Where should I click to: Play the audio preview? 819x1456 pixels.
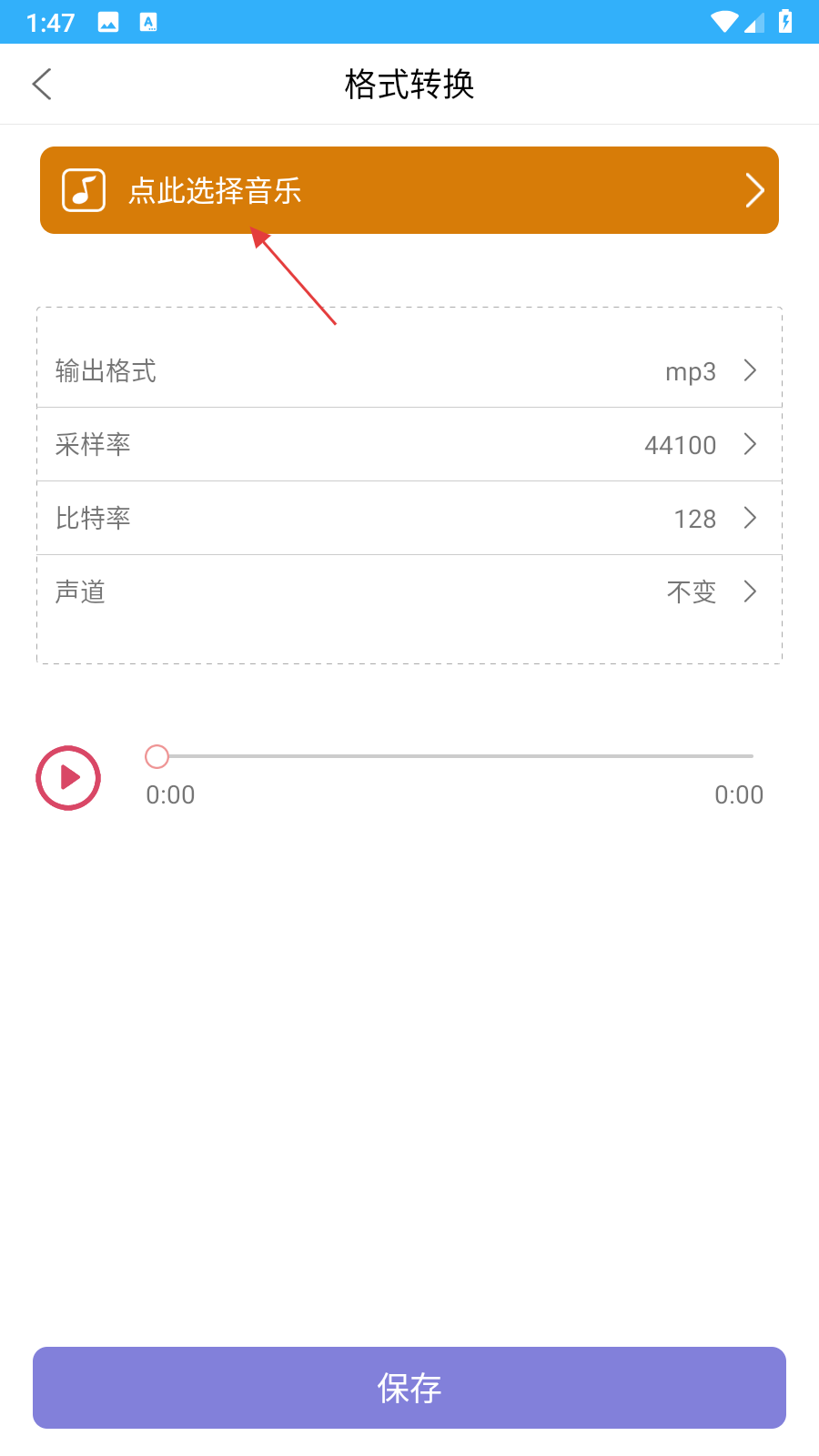[68, 778]
